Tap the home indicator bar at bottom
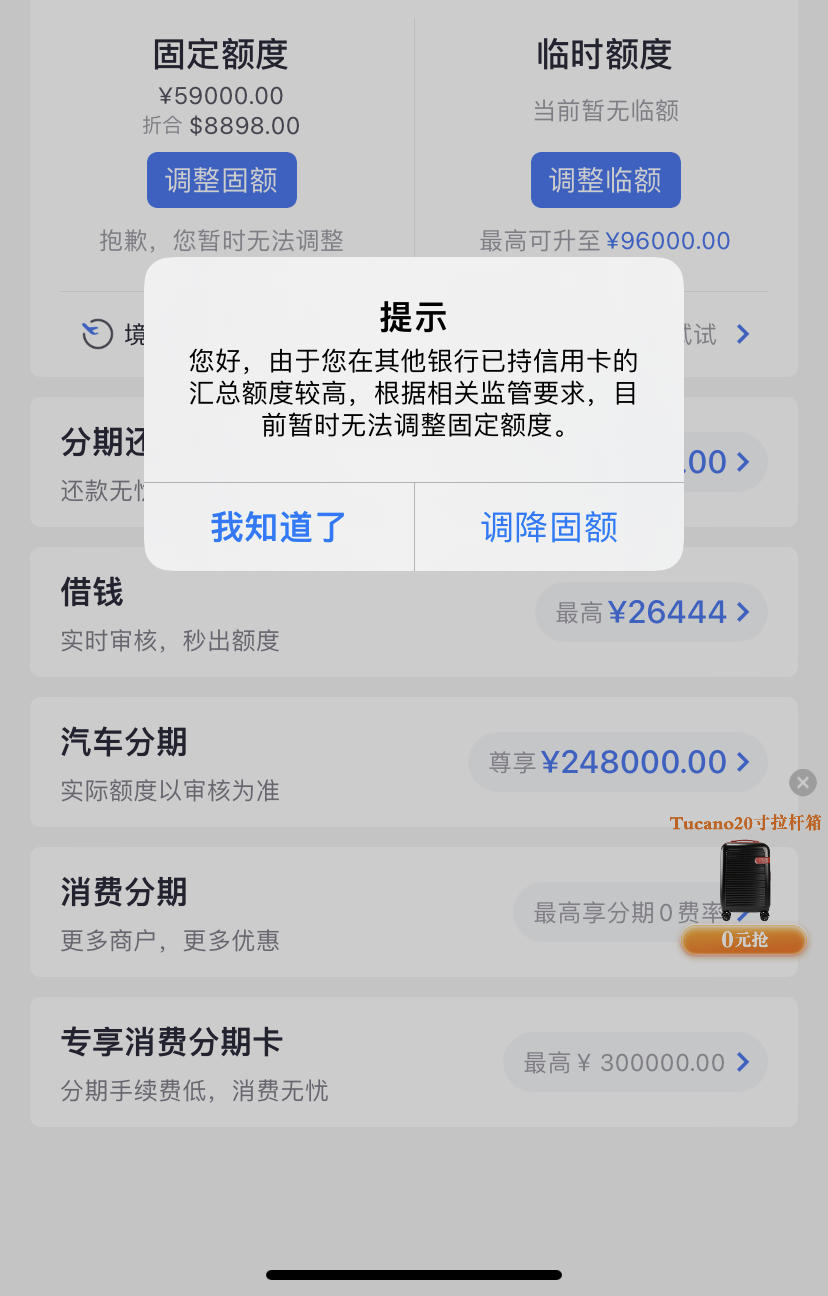 tap(414, 1274)
